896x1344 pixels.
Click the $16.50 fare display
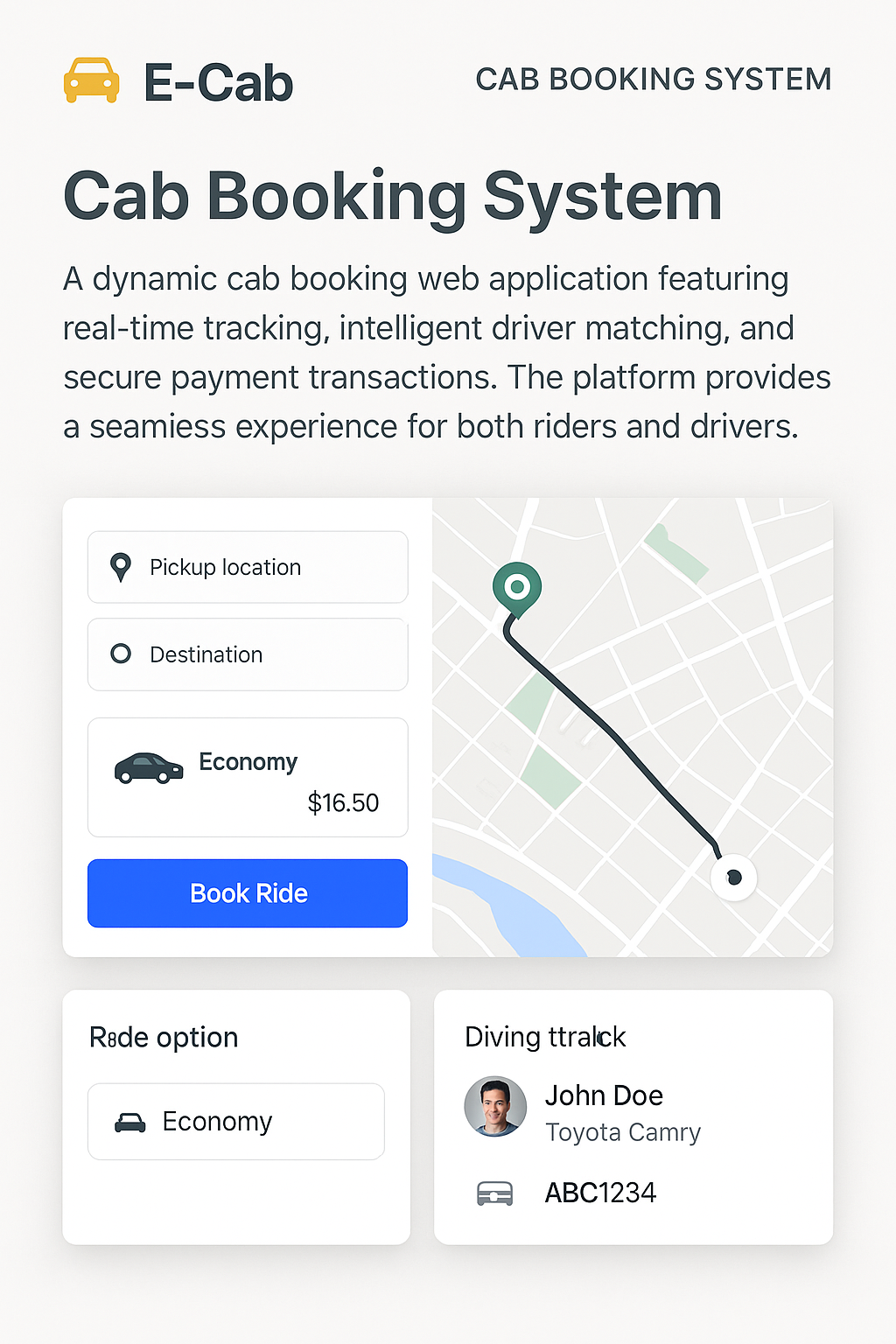point(344,802)
